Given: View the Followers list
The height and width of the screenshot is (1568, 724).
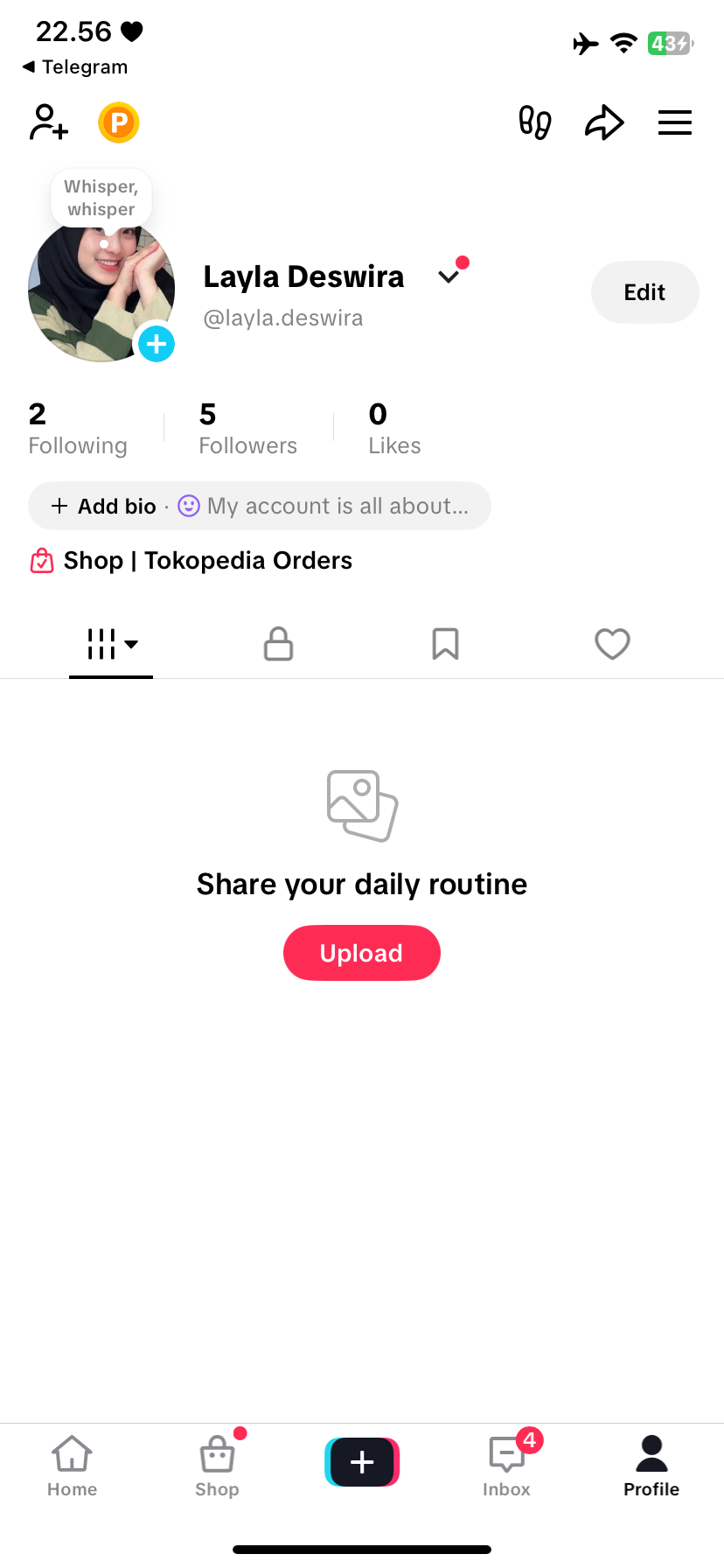Looking at the screenshot, I should point(247,429).
